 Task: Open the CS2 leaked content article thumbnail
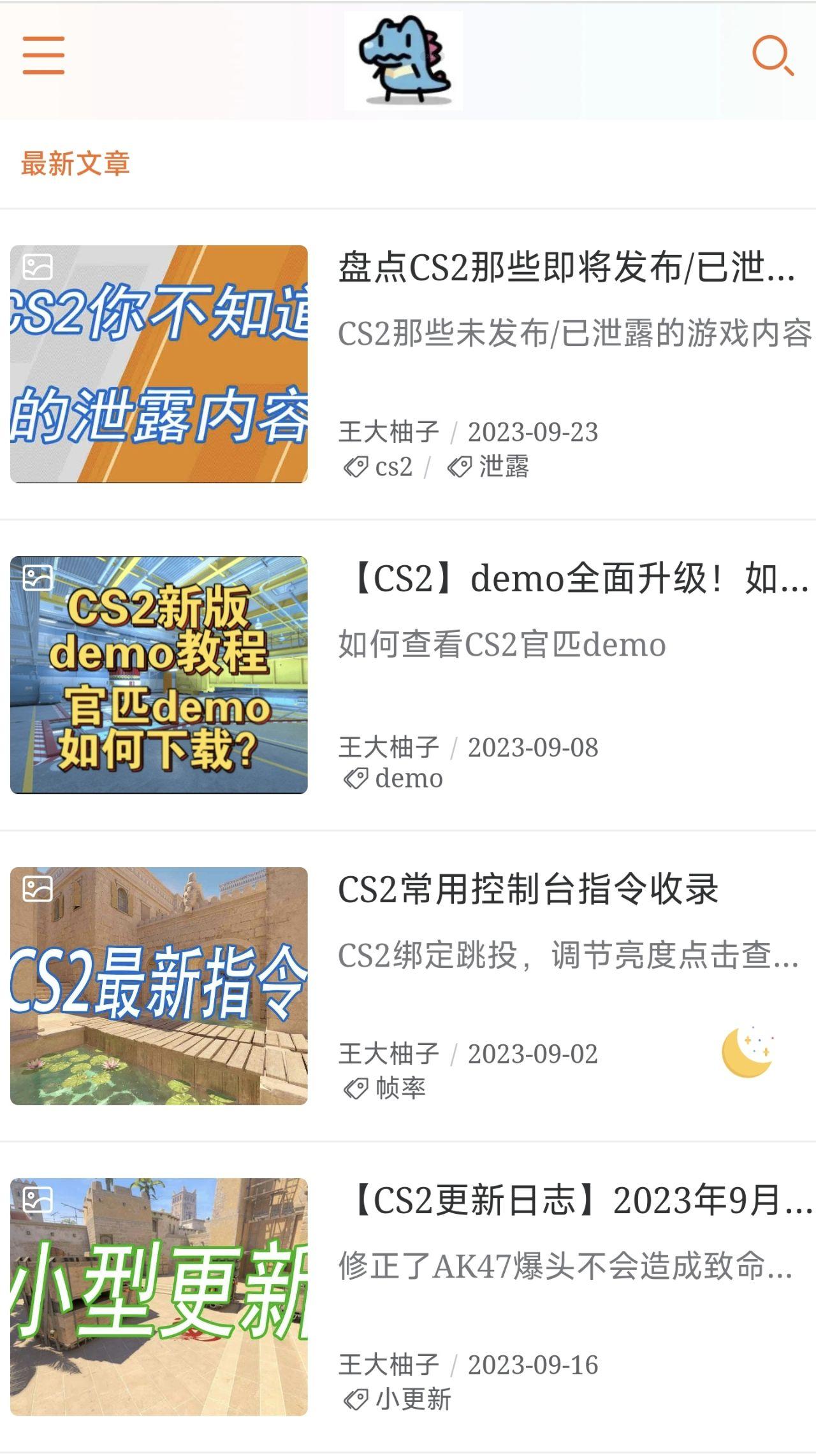[159, 364]
